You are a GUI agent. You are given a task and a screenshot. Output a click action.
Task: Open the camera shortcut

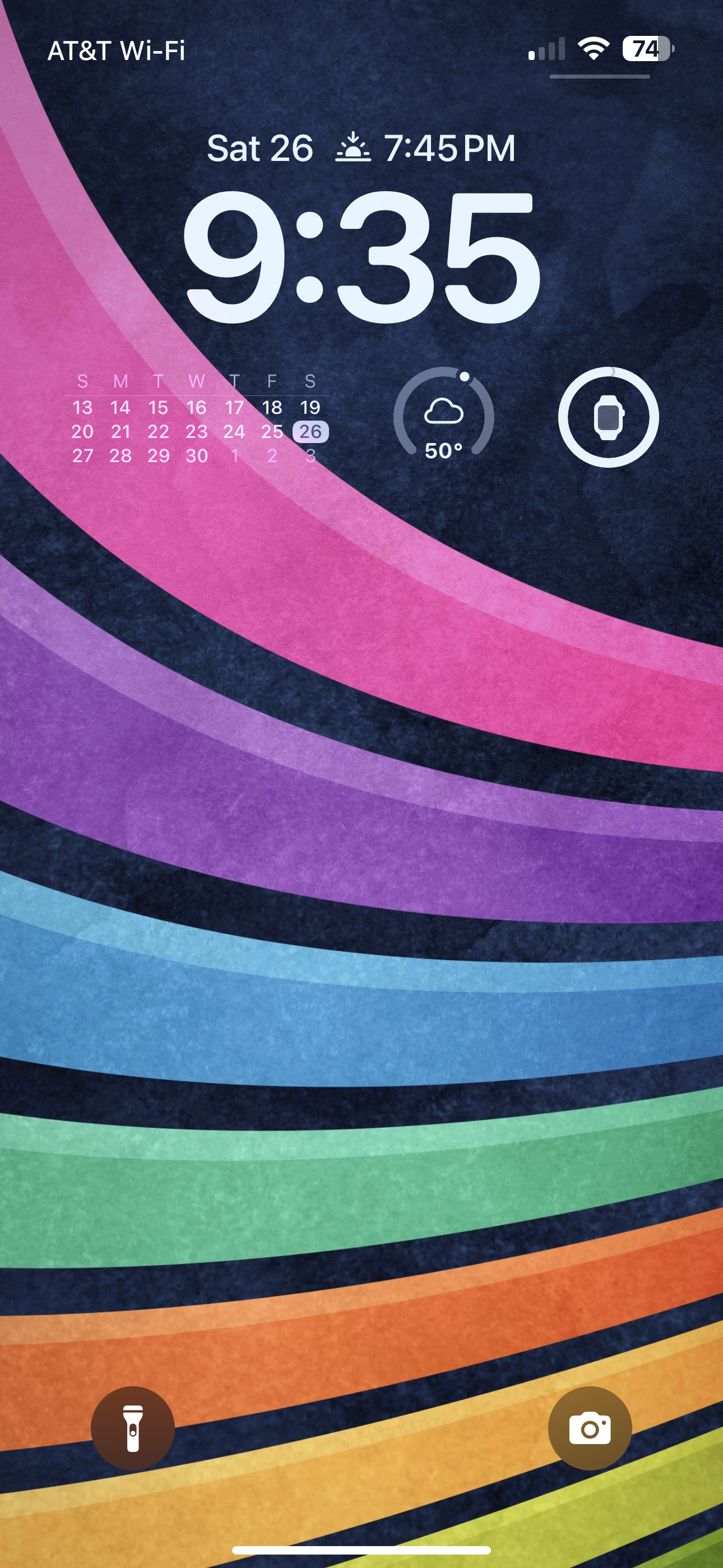pyautogui.click(x=590, y=1428)
